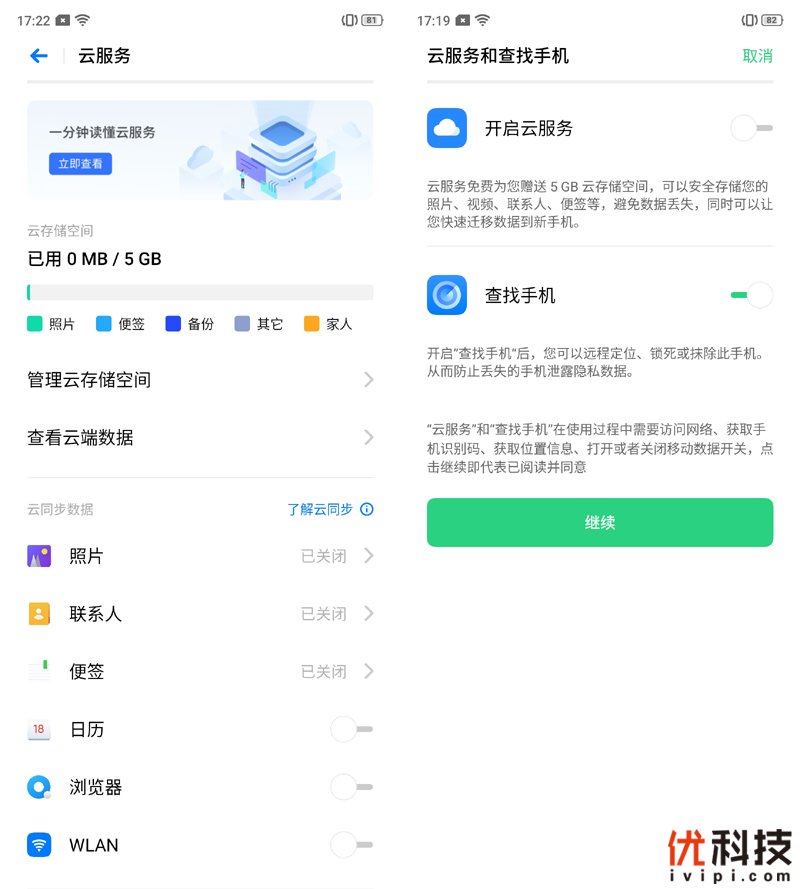Viewport: 800px width, 889px height.
Task: Go back using the blue arrow
Action: (38, 56)
